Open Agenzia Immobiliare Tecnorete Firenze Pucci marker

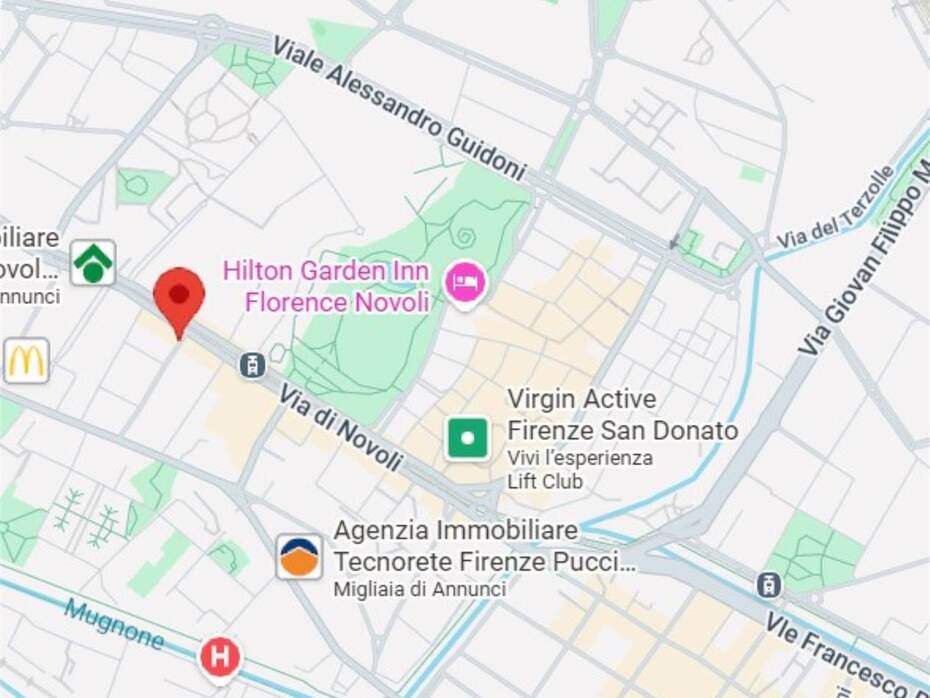pyautogui.click(x=299, y=557)
